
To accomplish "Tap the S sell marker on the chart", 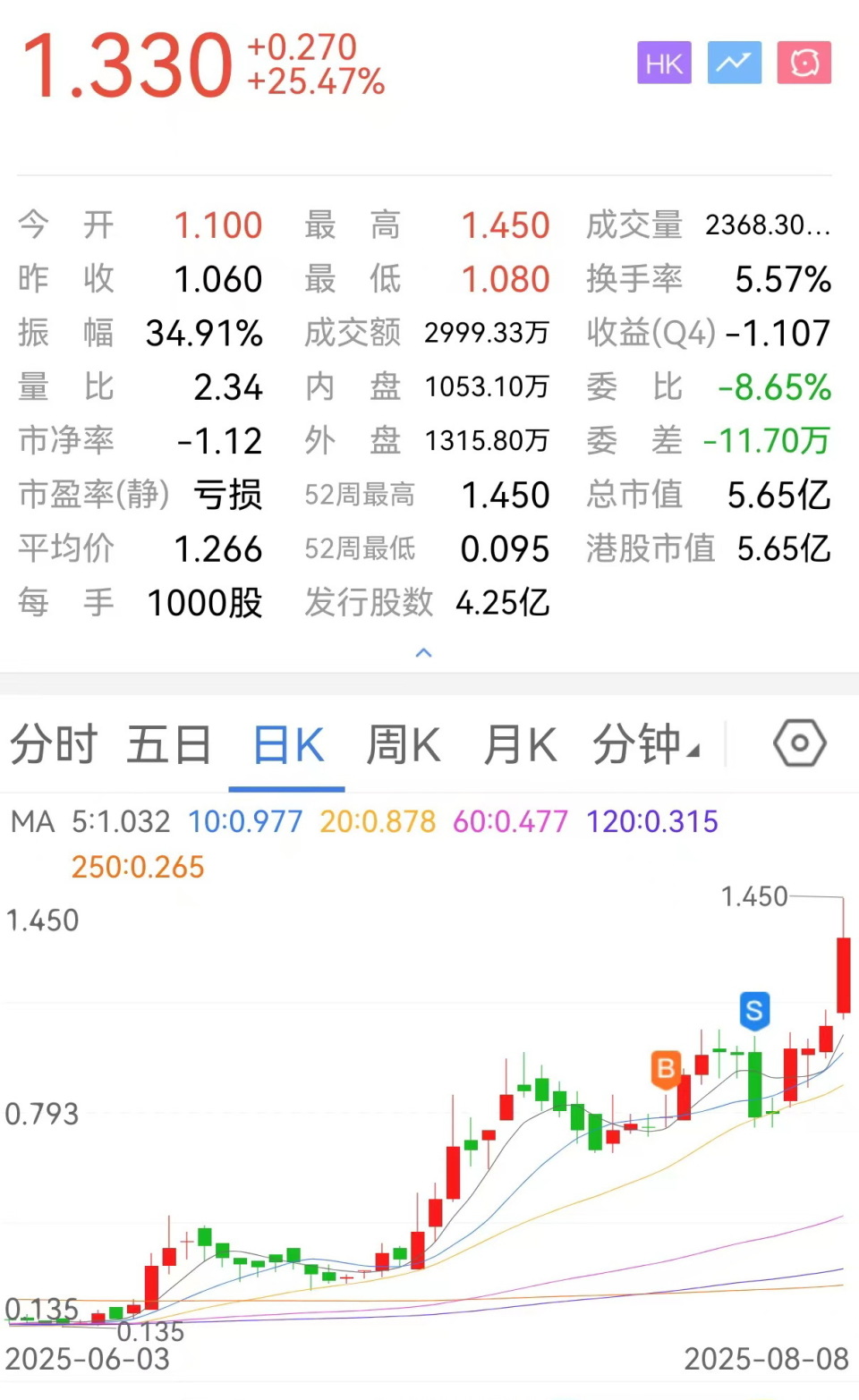I will 754,1011.
